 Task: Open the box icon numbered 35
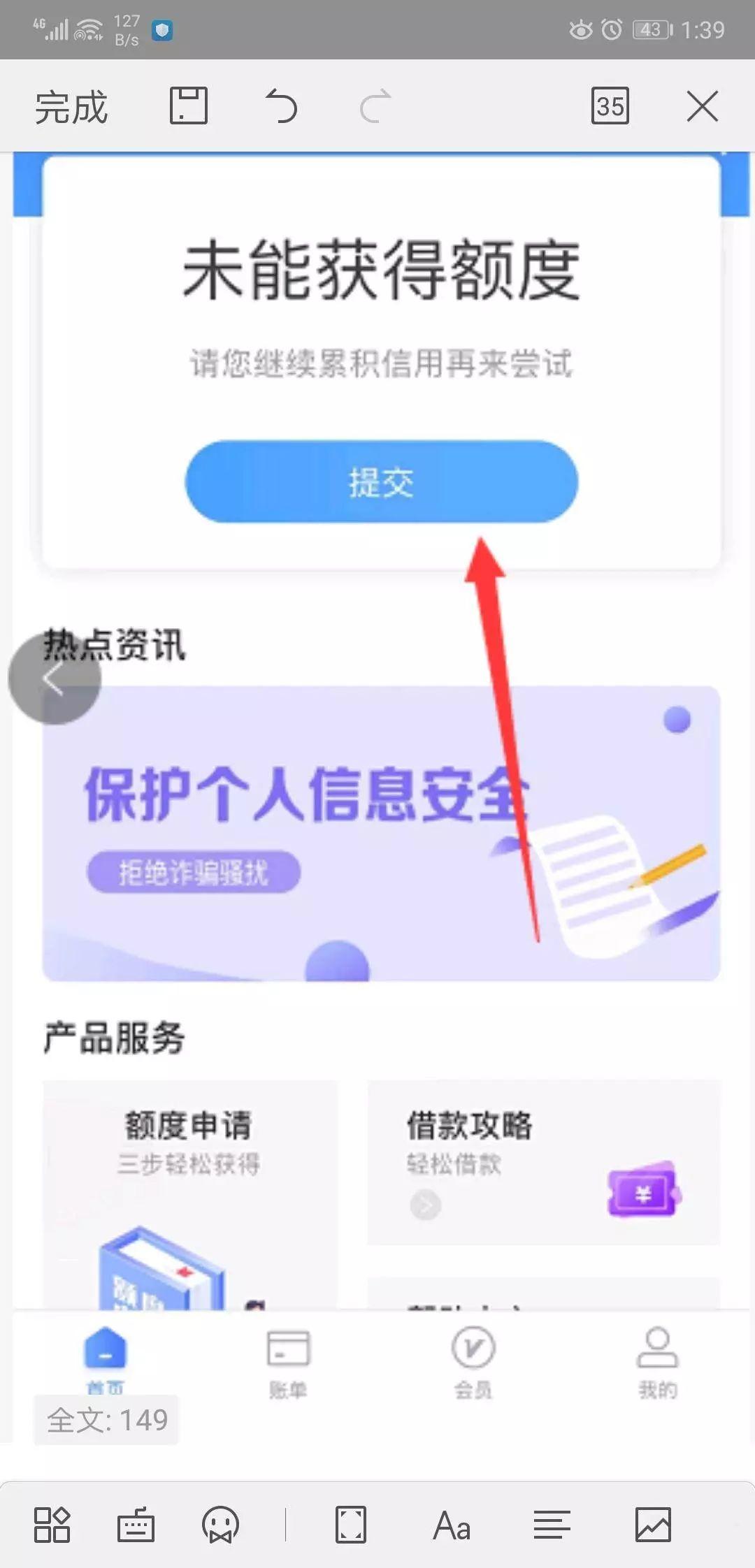pos(610,106)
